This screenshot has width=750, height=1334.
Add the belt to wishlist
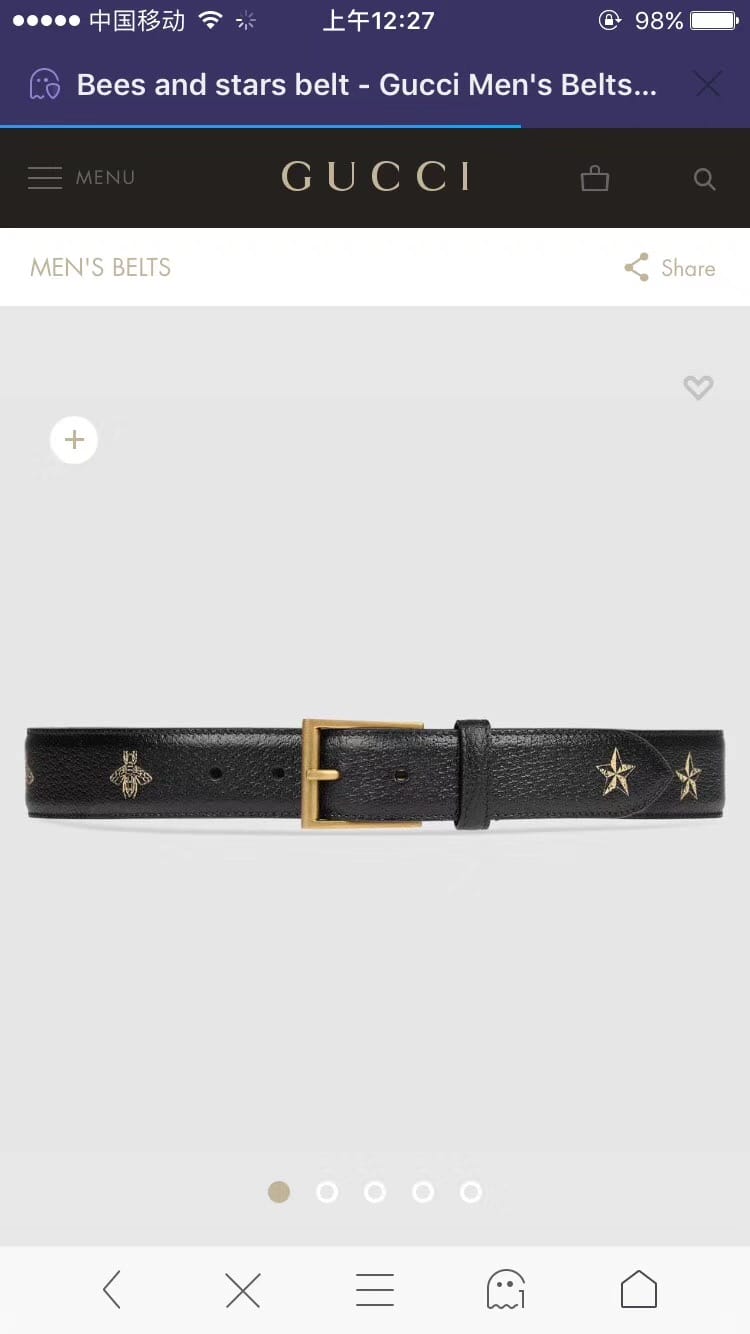[x=698, y=387]
